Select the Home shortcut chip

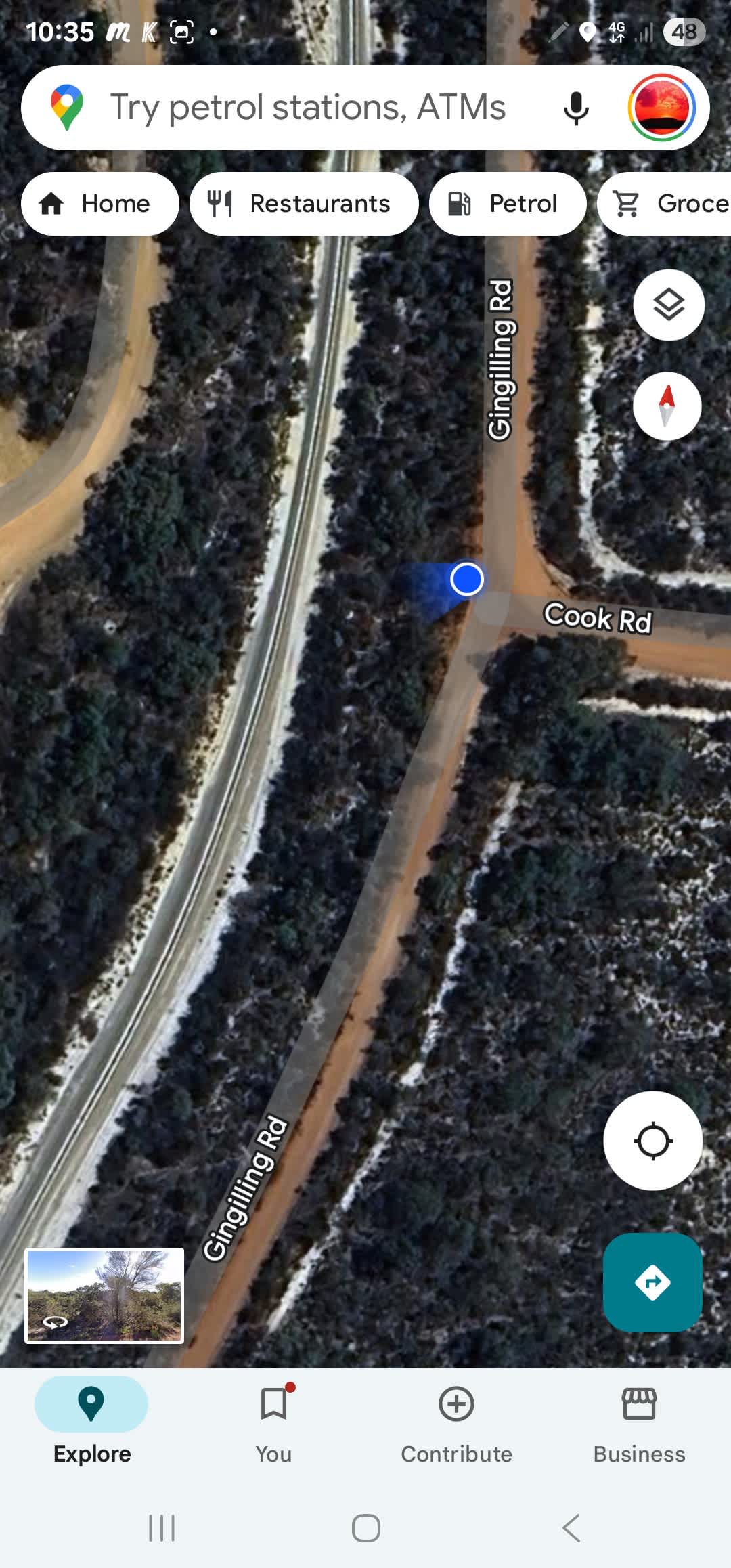99,203
